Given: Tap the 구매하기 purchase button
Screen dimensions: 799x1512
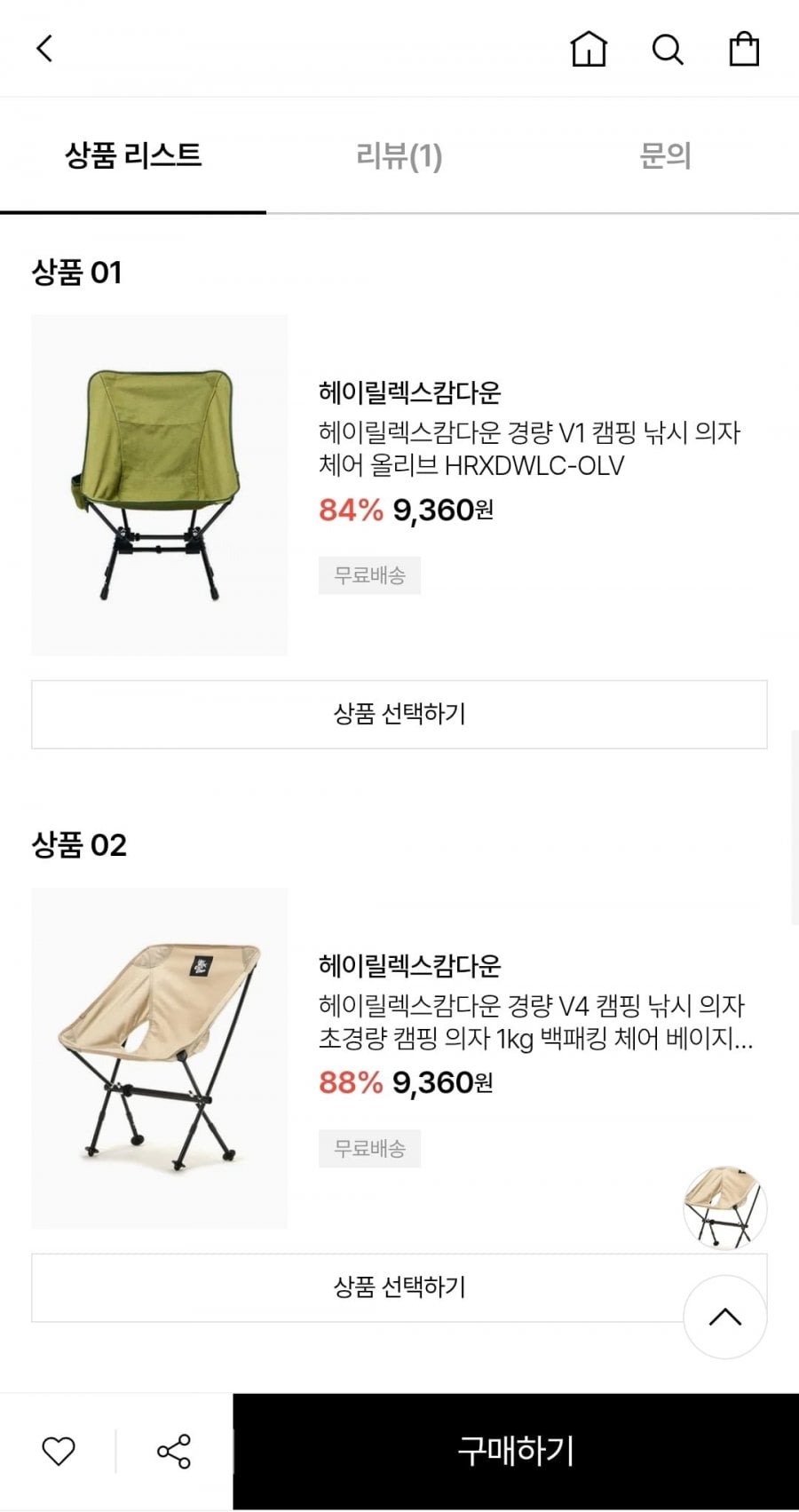Looking at the screenshot, I should click(x=516, y=1451).
